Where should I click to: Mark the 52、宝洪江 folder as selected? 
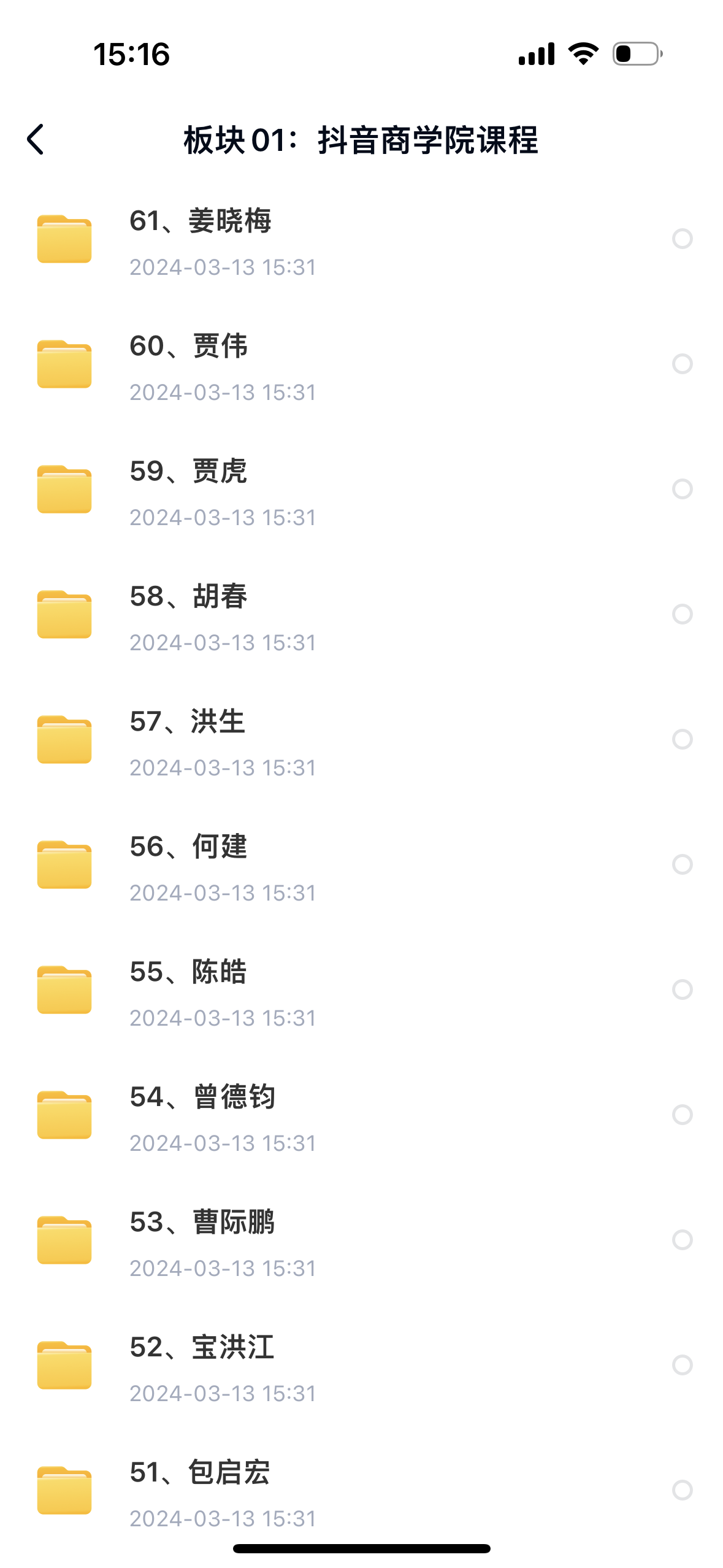pos(682,1365)
